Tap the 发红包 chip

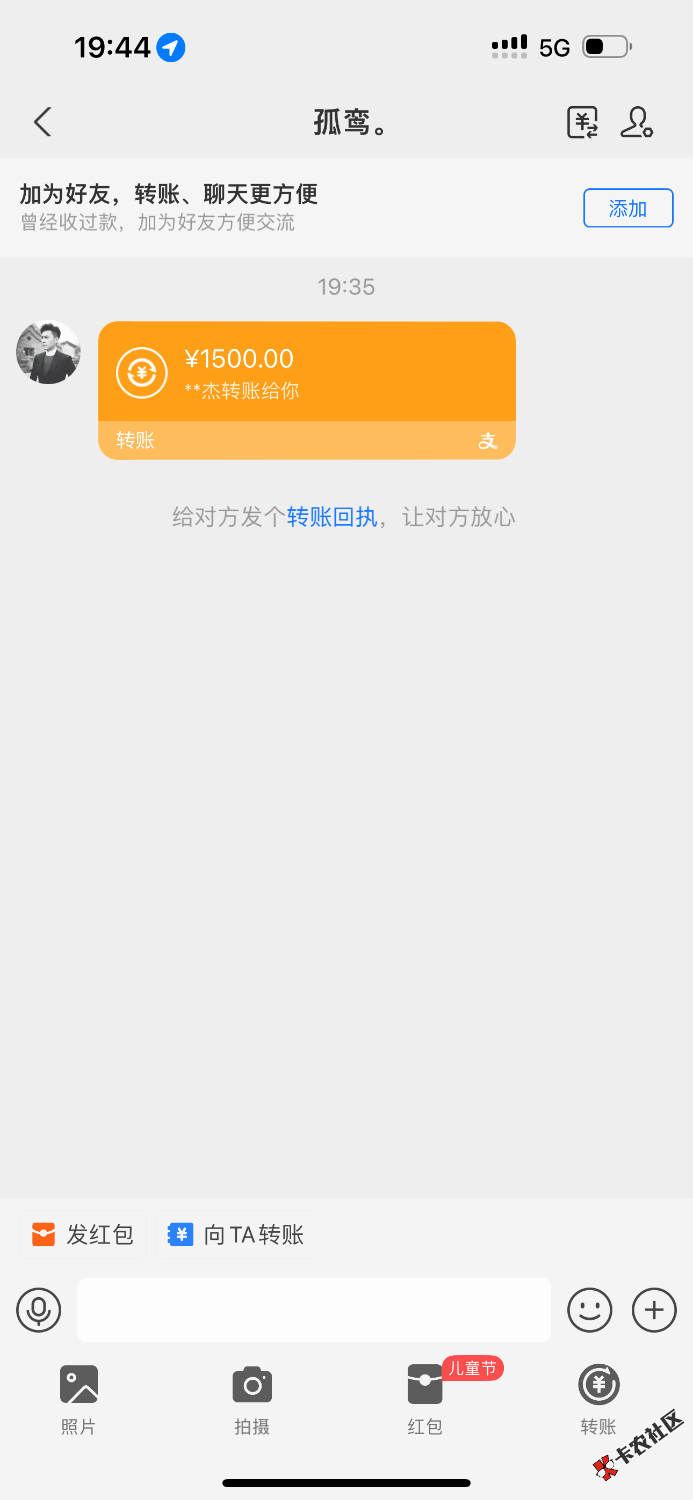(83, 1234)
